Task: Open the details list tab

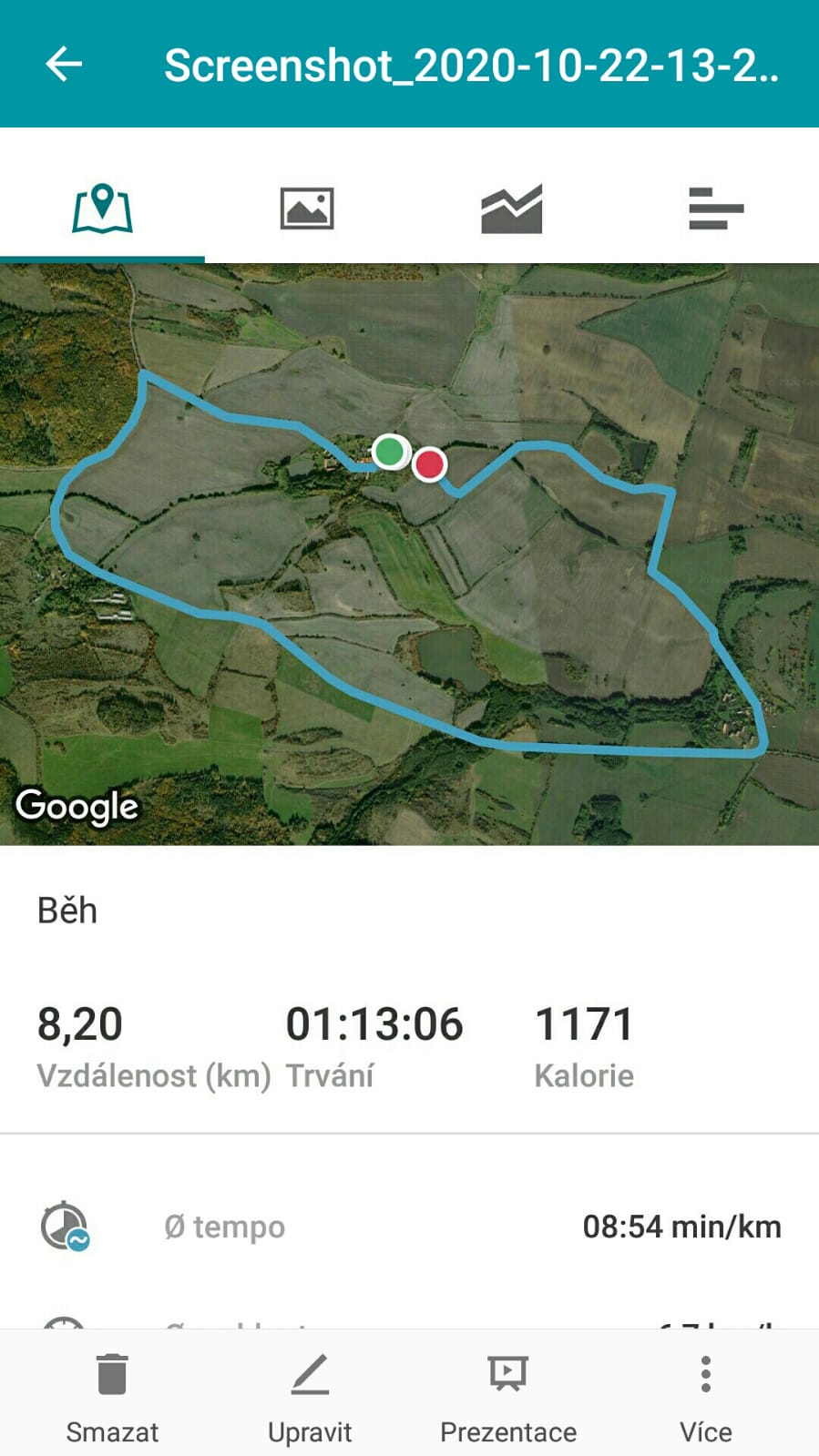Action: pos(716,209)
